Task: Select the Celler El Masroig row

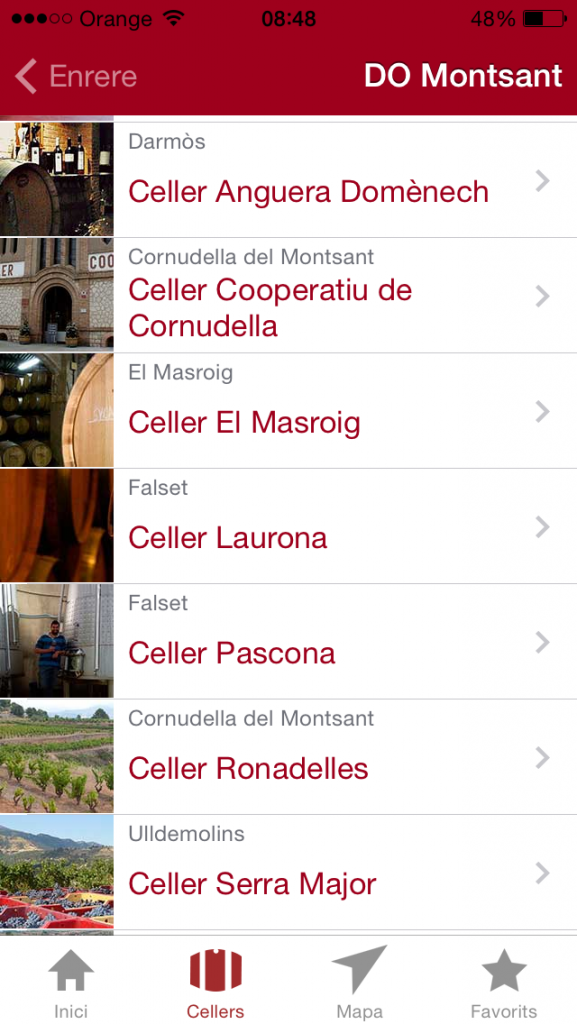Action: (288, 411)
